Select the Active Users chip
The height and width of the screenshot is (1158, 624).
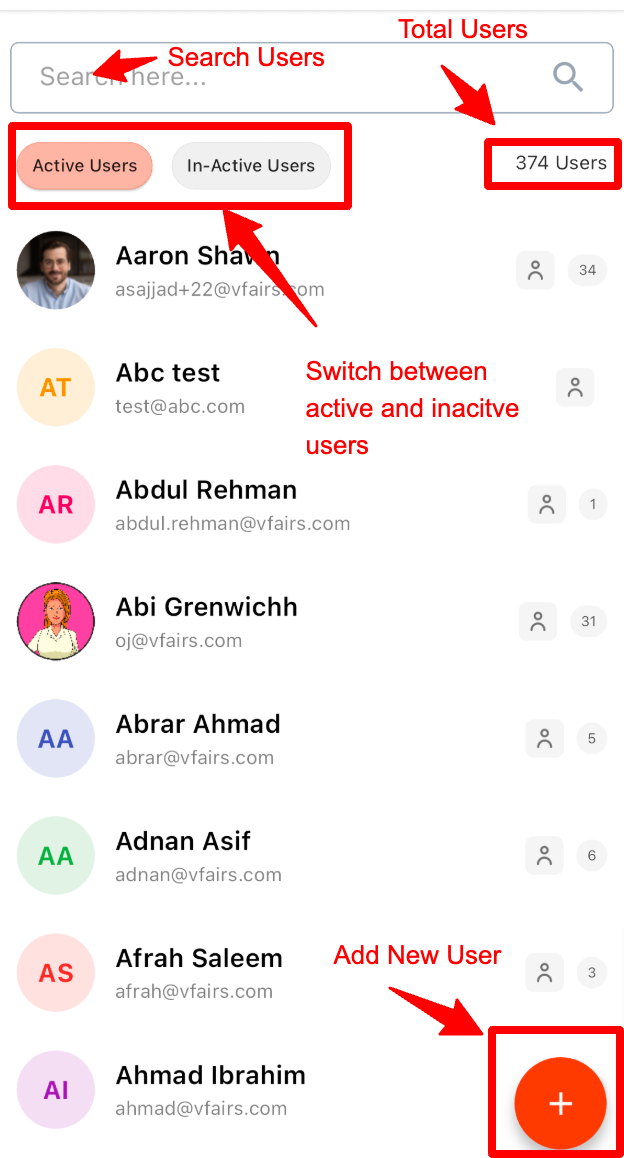[x=85, y=165]
